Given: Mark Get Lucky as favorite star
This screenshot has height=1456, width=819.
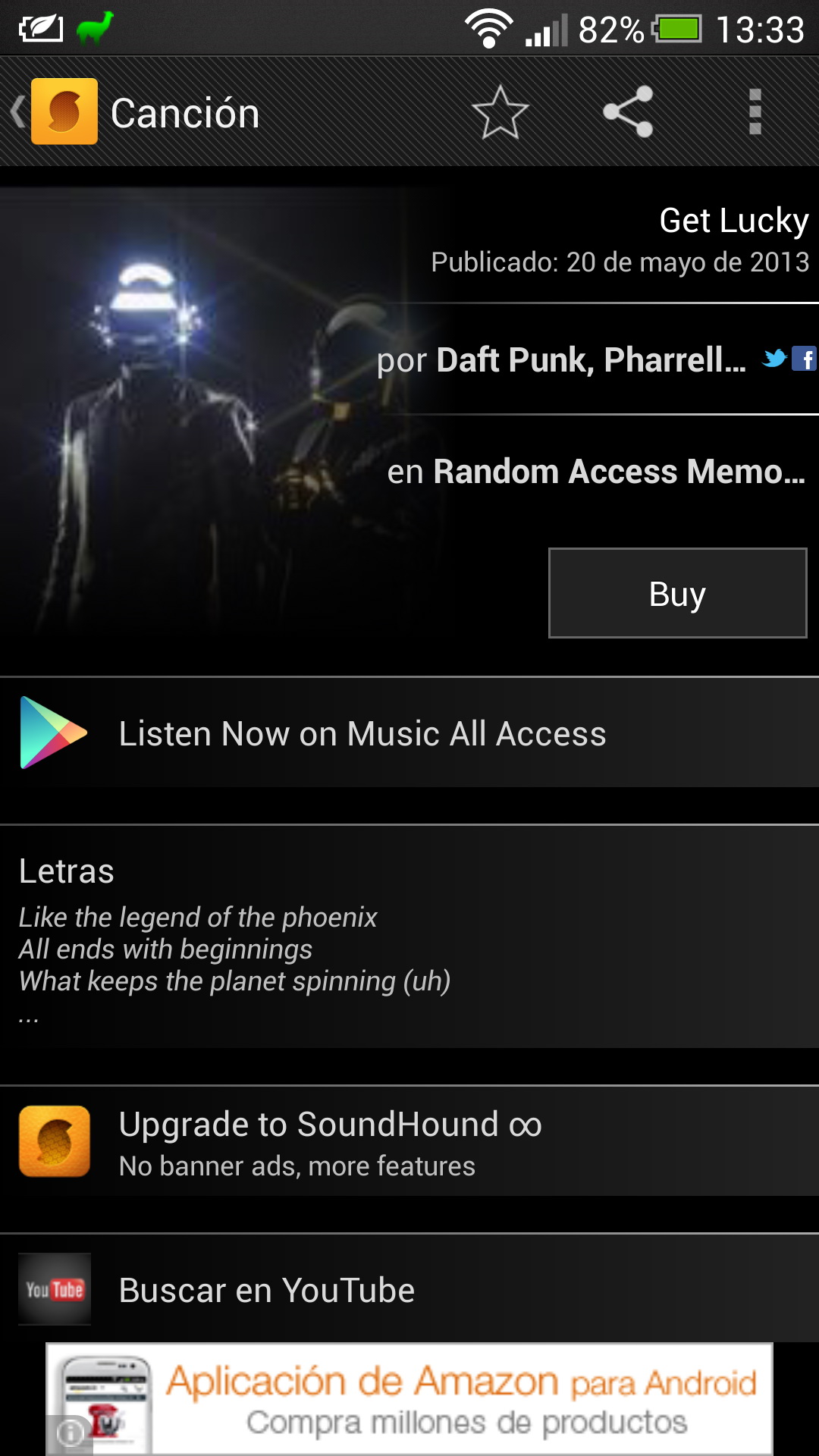Looking at the screenshot, I should [500, 112].
